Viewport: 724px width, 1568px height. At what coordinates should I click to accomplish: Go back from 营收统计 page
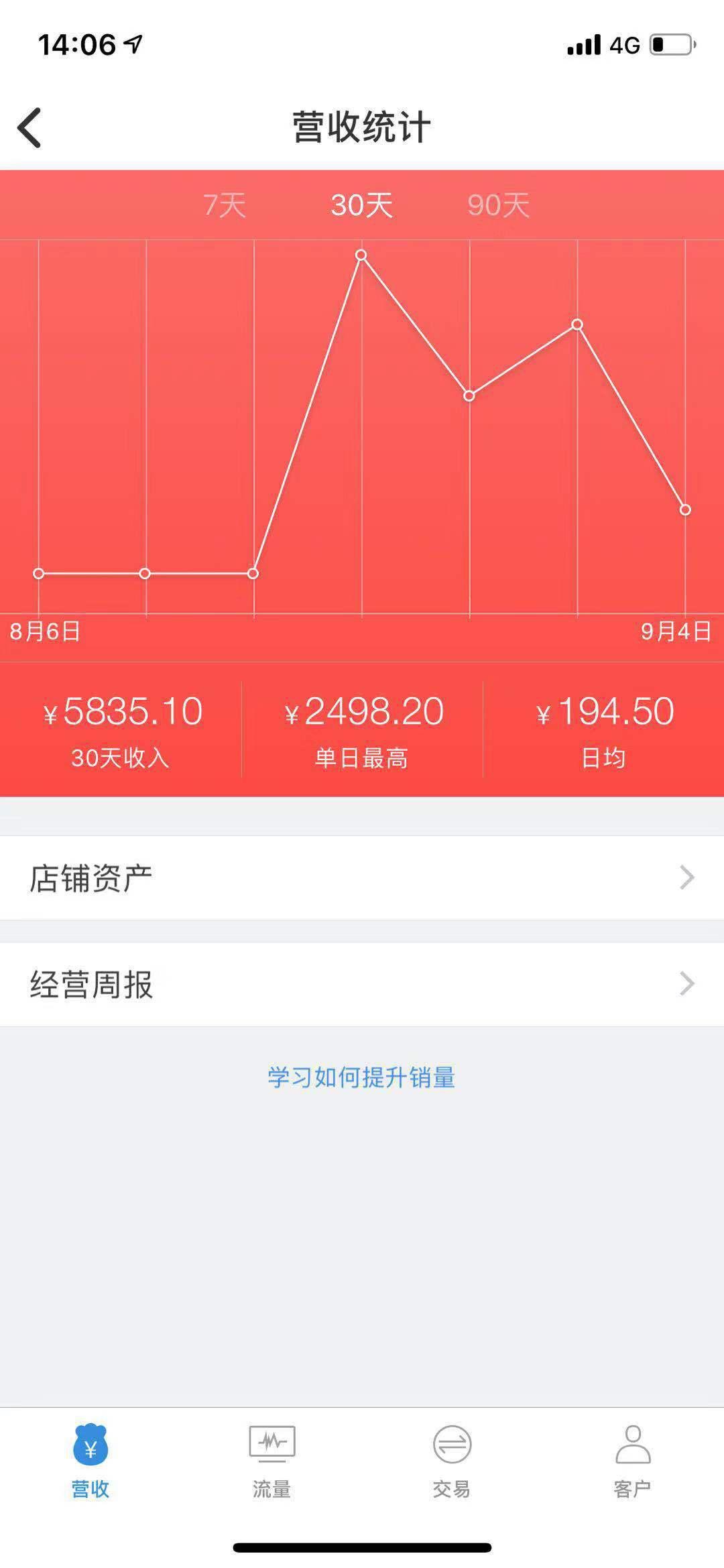click(29, 127)
